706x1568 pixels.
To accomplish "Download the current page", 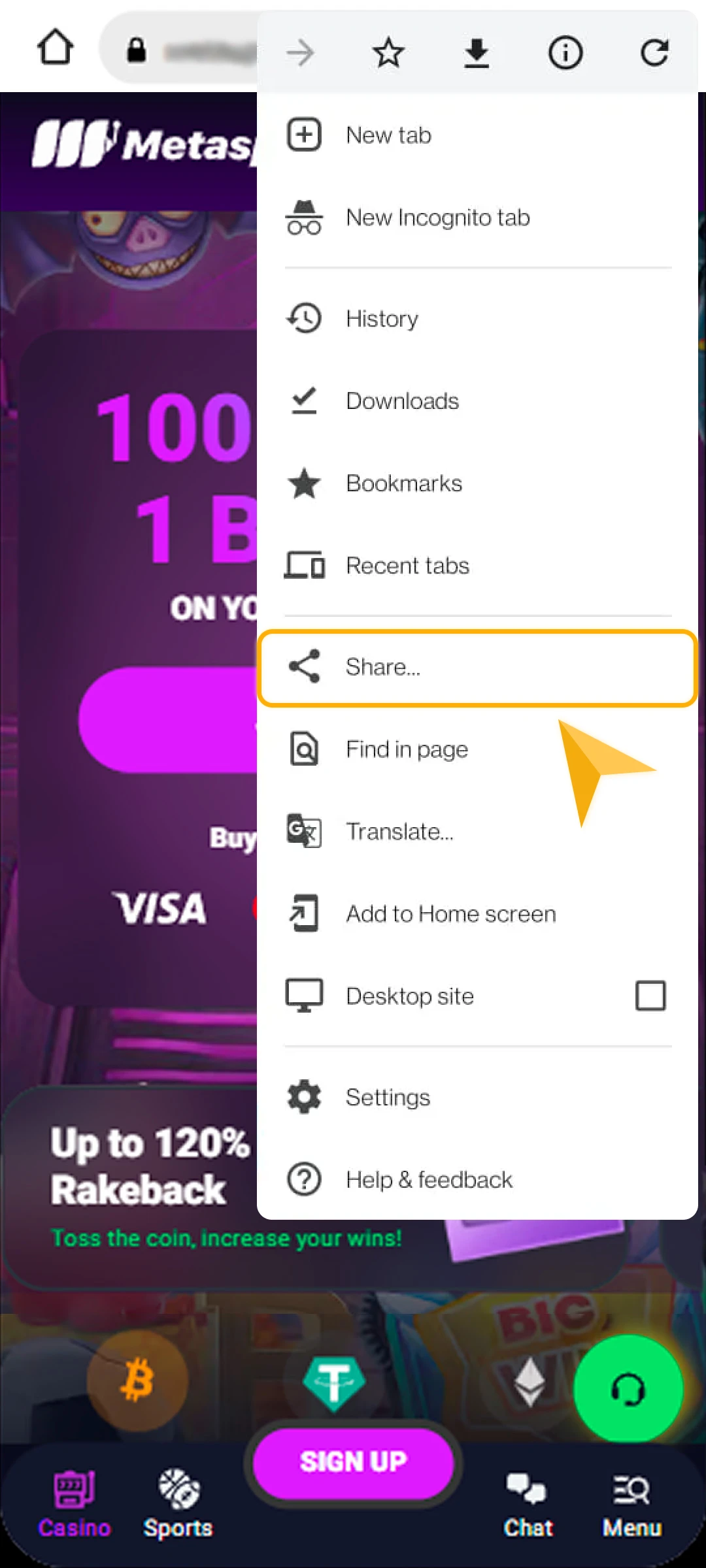I will tap(477, 53).
